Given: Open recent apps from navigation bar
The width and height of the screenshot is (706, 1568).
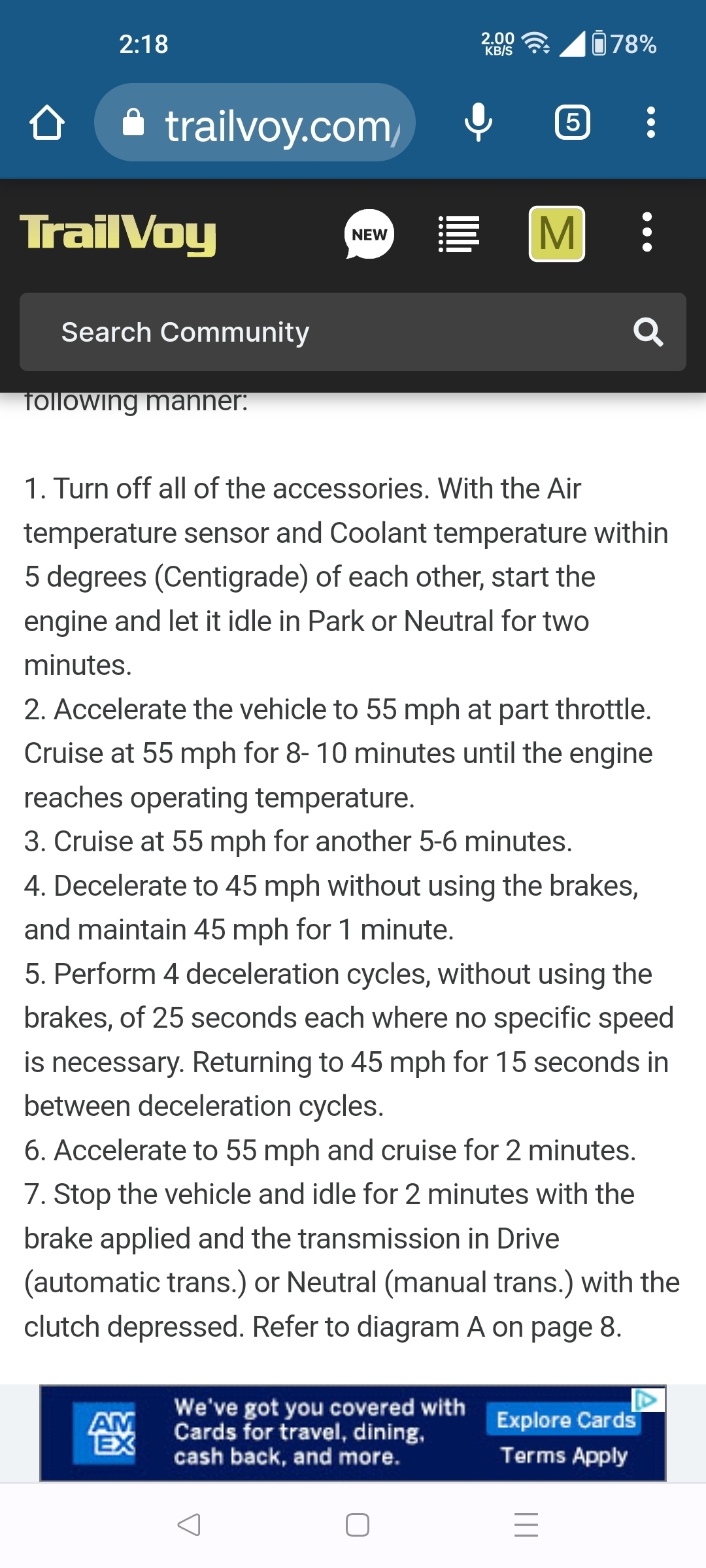Looking at the screenshot, I should 526,1525.
